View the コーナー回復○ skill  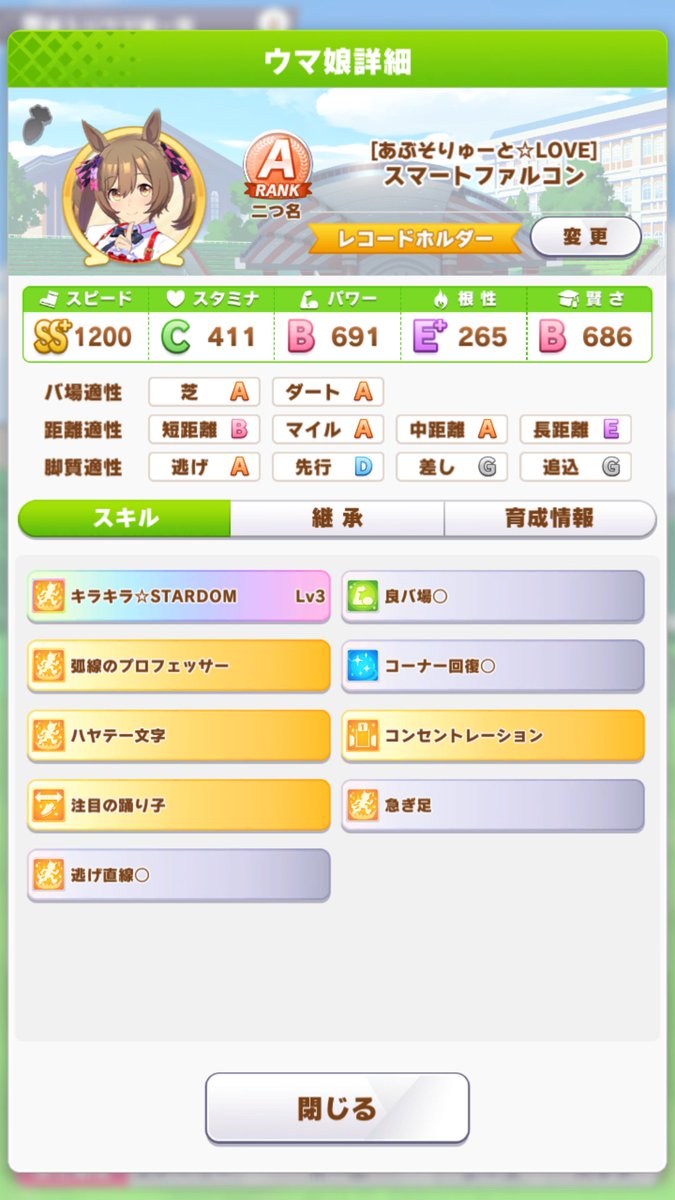click(493, 666)
